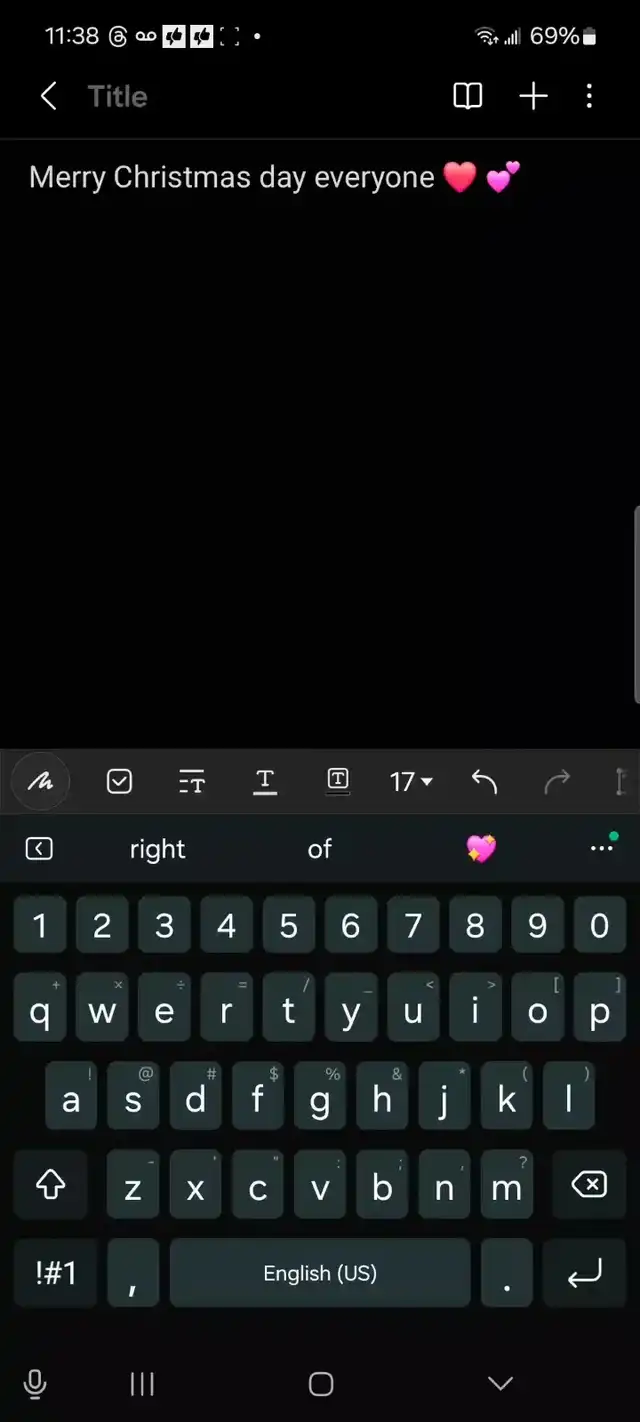
Task: Go back from the note editor
Action: [48, 96]
